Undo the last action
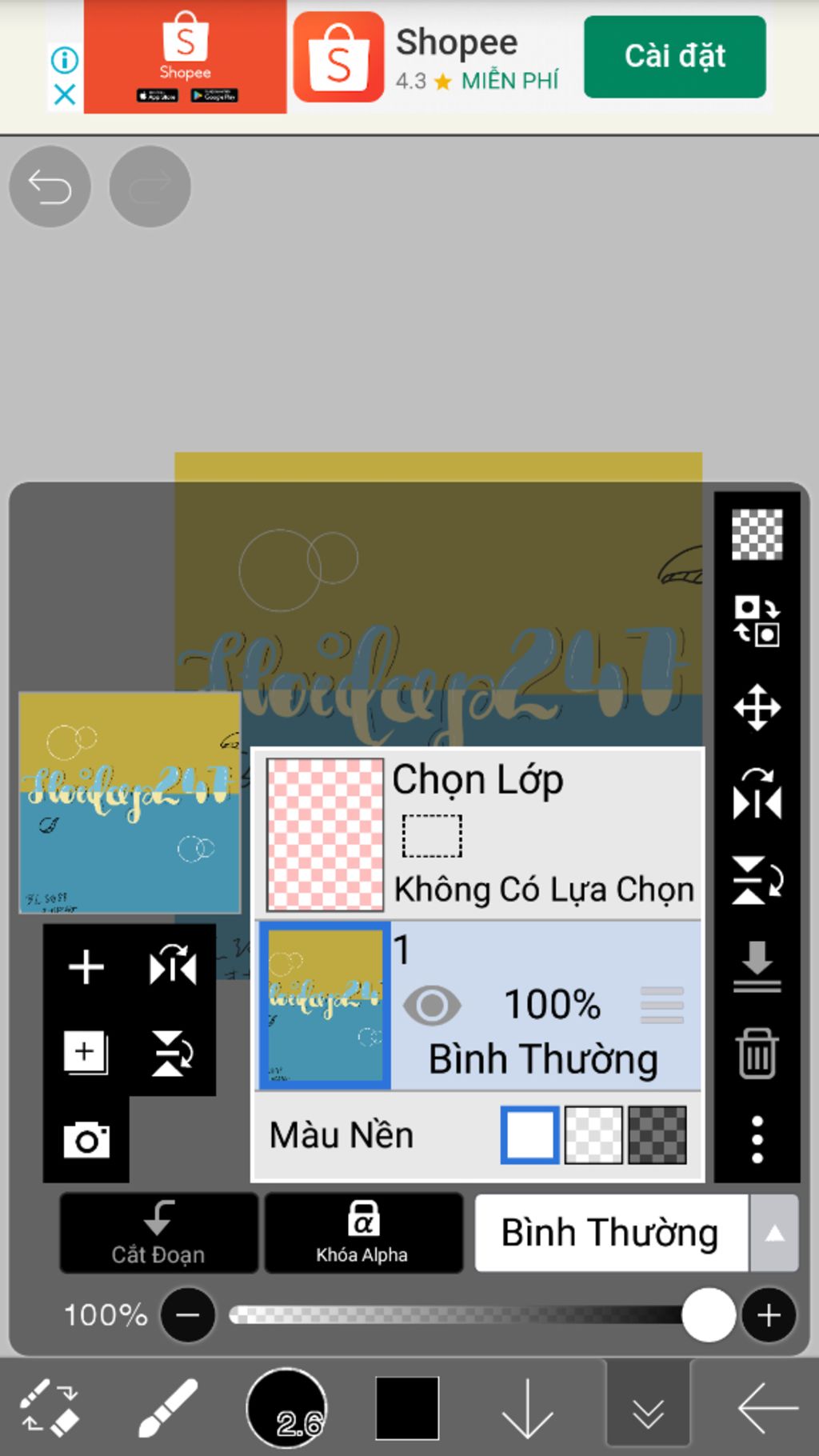This screenshot has width=819, height=1456. pyautogui.click(x=50, y=187)
